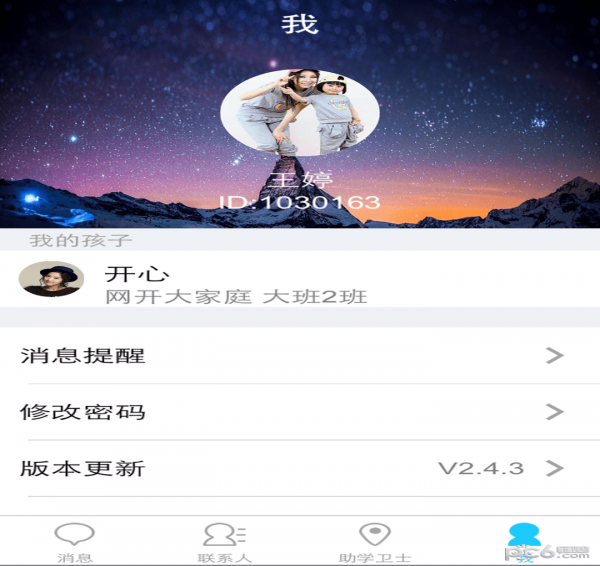This screenshot has height=566, width=600.
Task: Switch to the 联系人 tab
Action: 224,542
